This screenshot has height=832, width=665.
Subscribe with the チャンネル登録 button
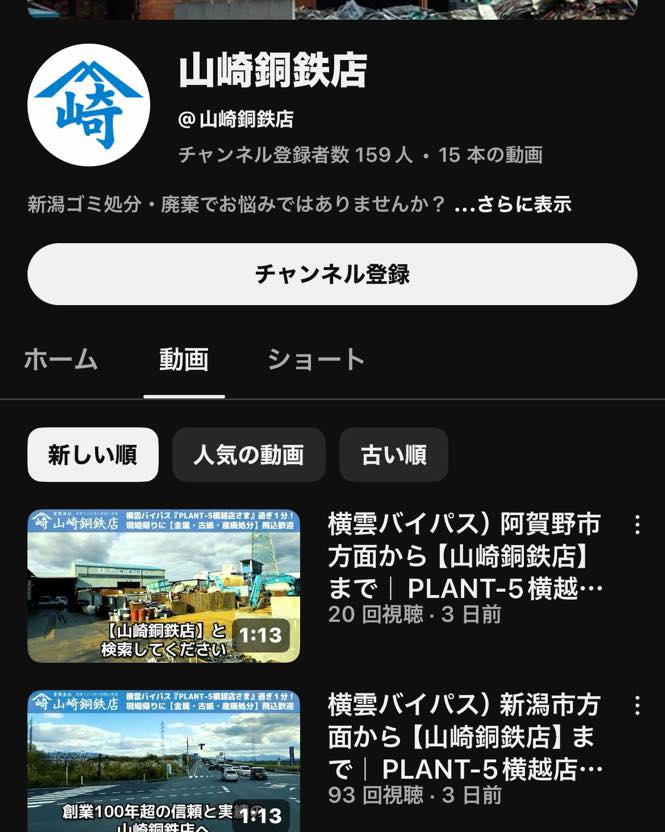(x=332, y=274)
